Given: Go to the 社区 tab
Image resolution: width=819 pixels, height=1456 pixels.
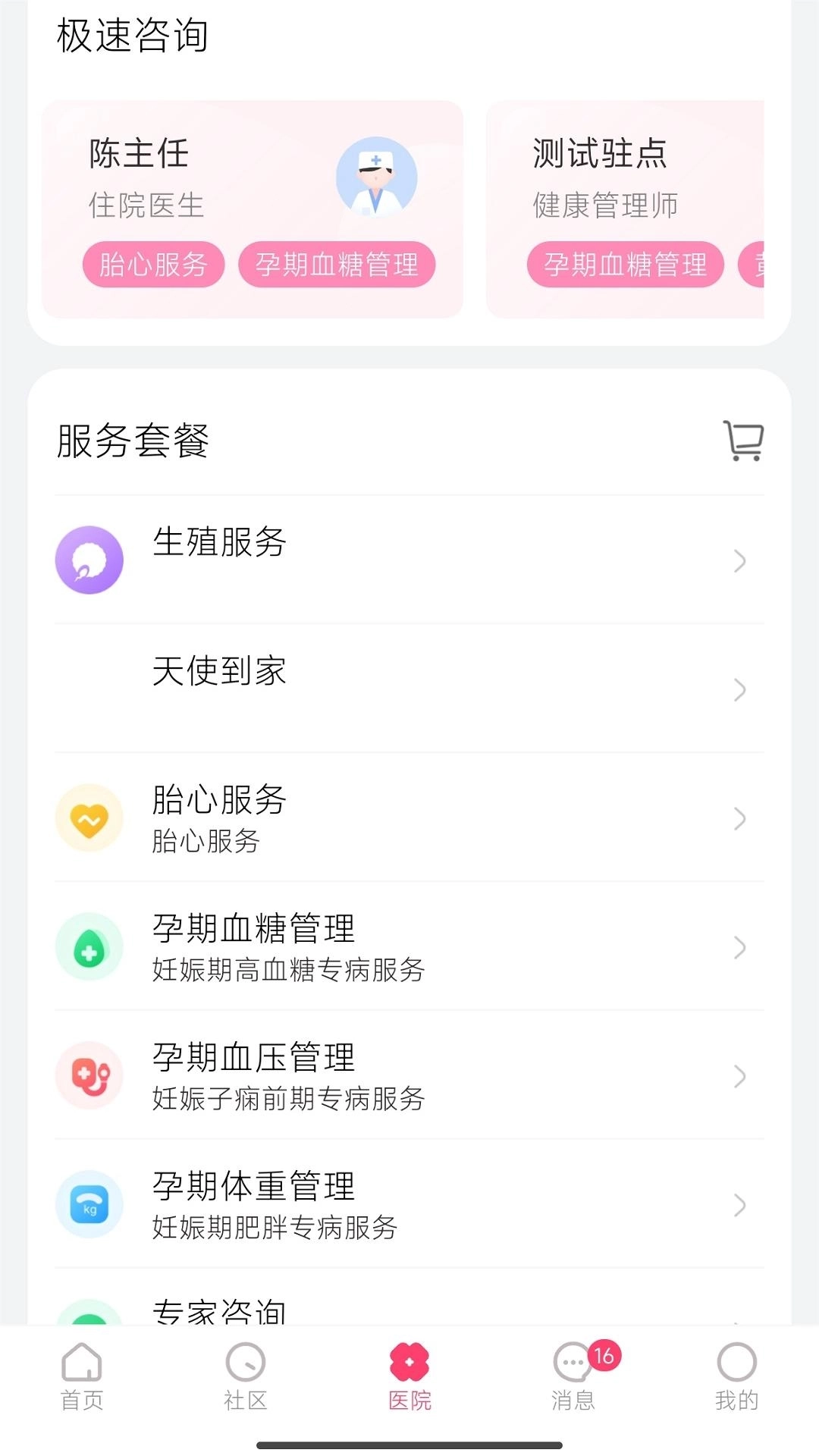Looking at the screenshot, I should point(246,1376).
